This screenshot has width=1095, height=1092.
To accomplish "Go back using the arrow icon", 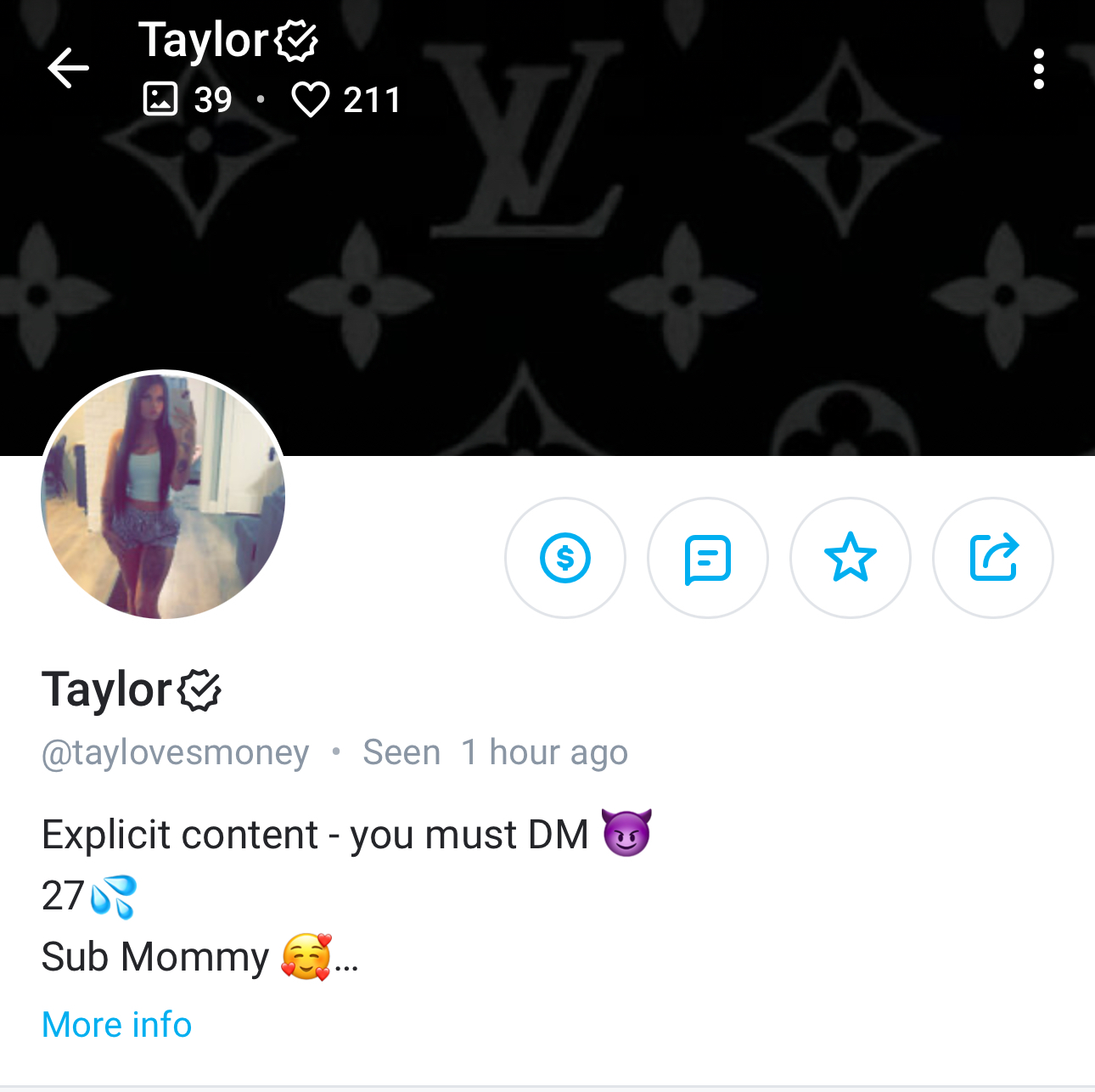I will tap(69, 68).
